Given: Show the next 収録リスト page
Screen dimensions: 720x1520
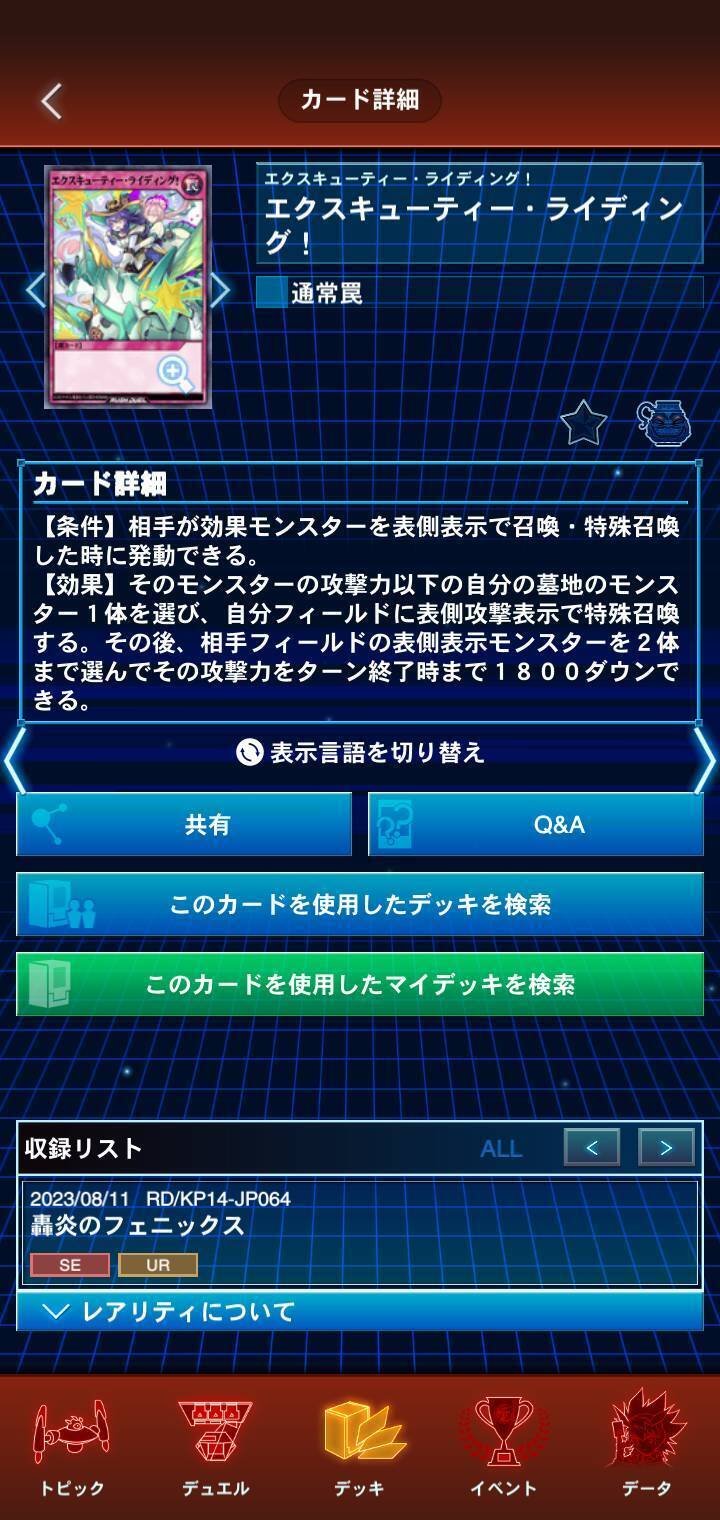Looking at the screenshot, I should pos(667,1148).
